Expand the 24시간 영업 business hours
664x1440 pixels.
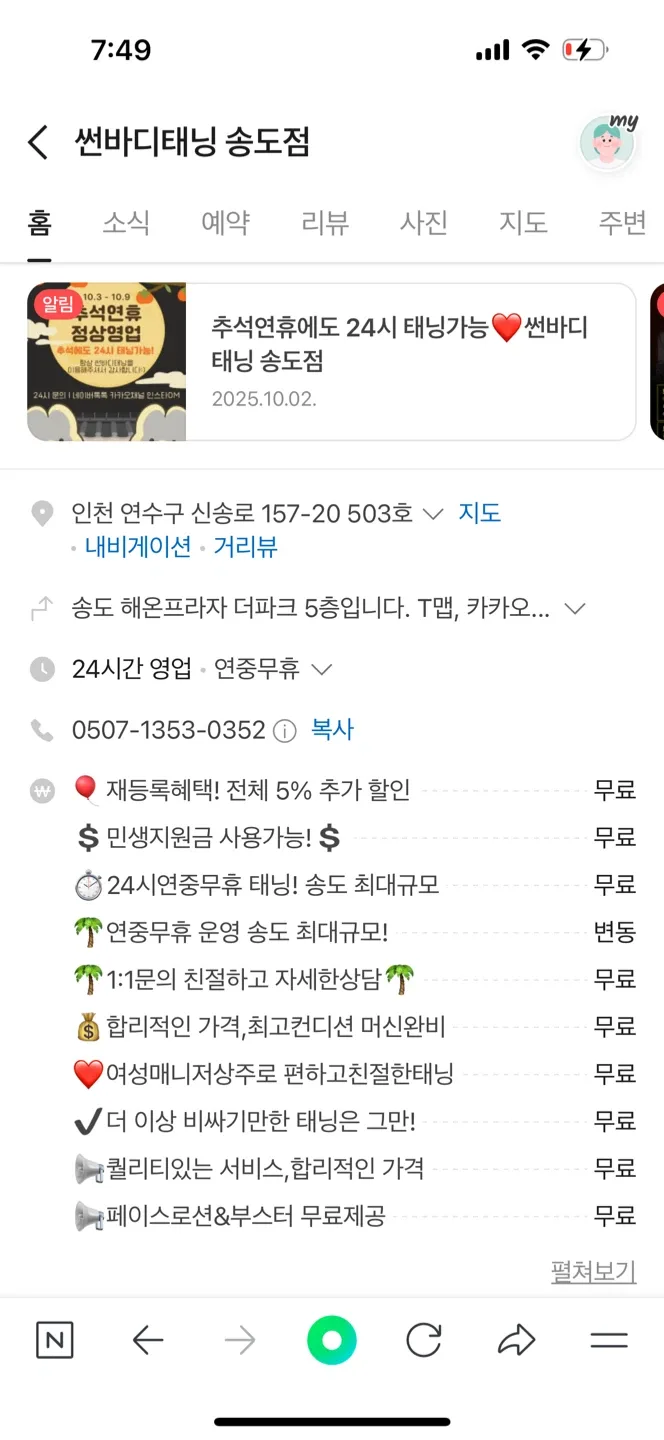321,669
